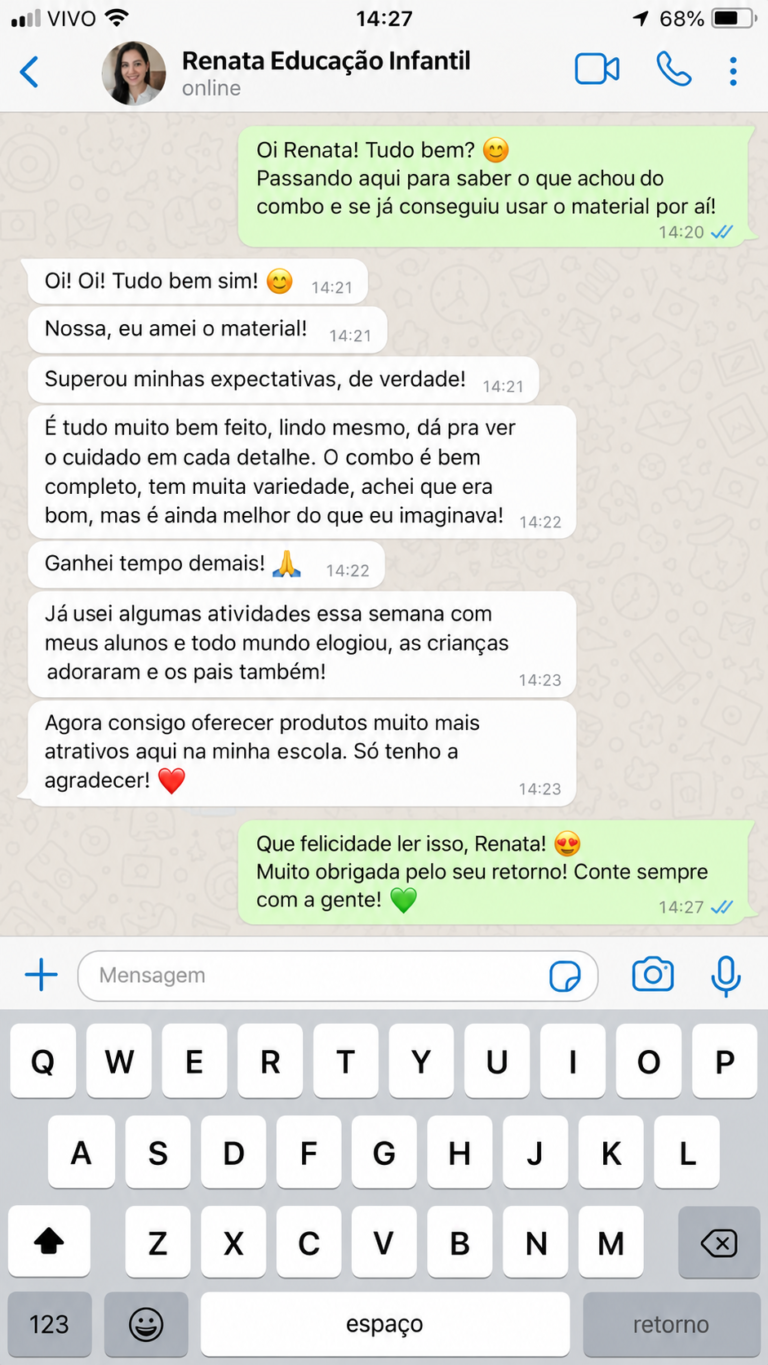Tap the espaço space bar
This screenshot has width=768, height=1365.
point(385,1325)
